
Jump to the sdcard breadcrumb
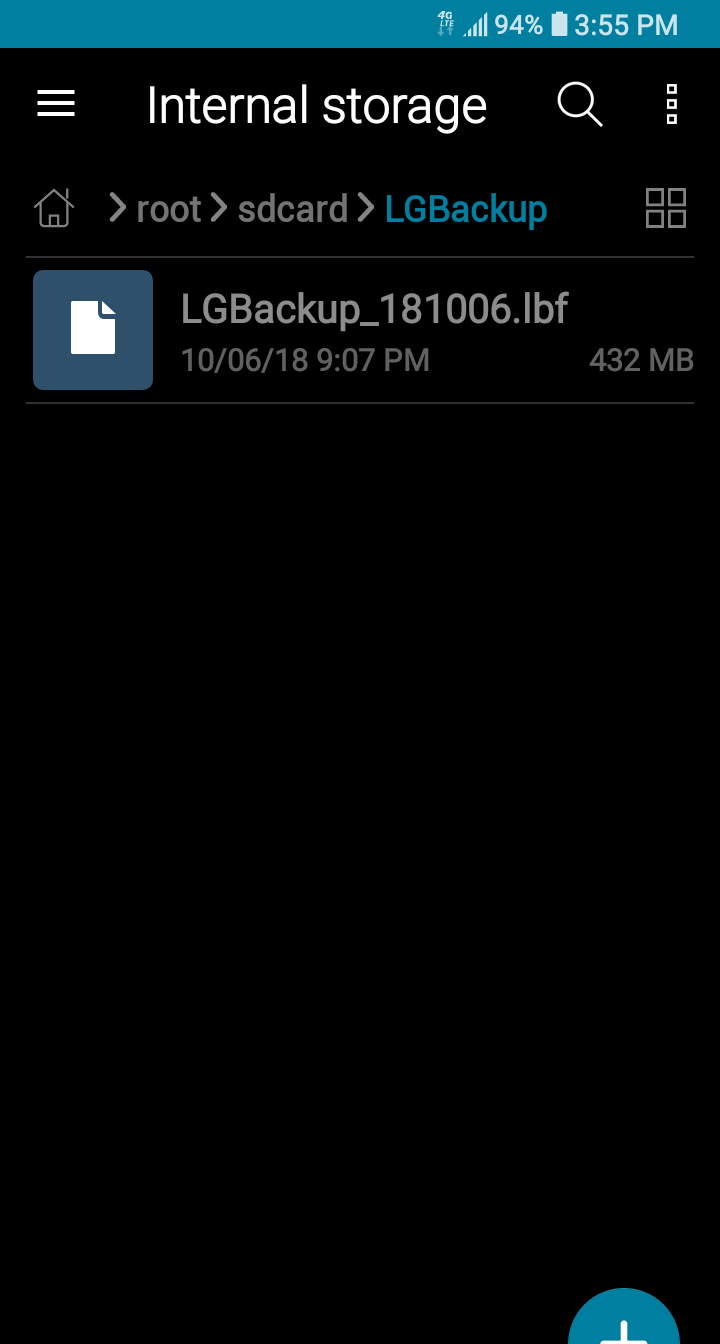point(292,209)
